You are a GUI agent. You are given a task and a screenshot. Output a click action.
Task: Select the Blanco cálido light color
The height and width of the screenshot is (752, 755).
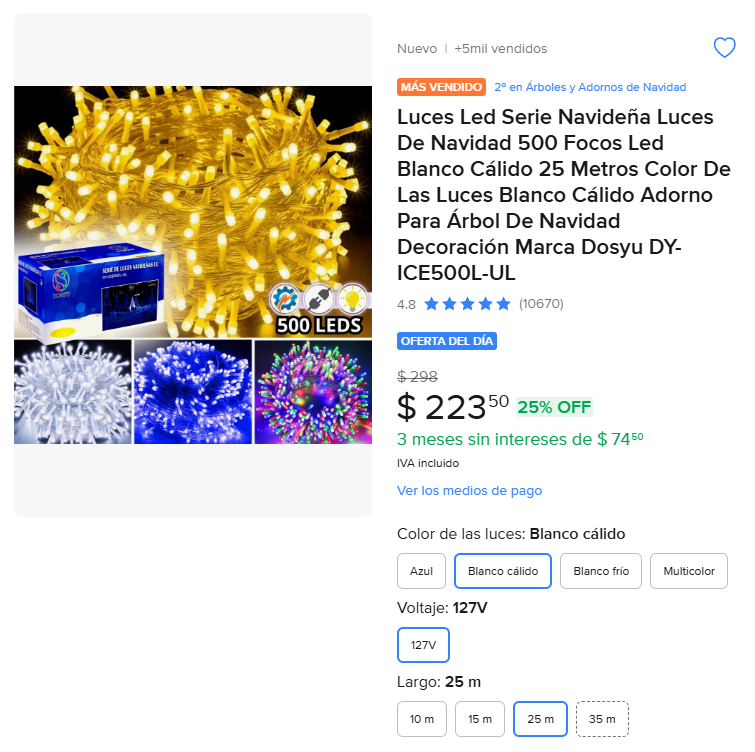502,571
